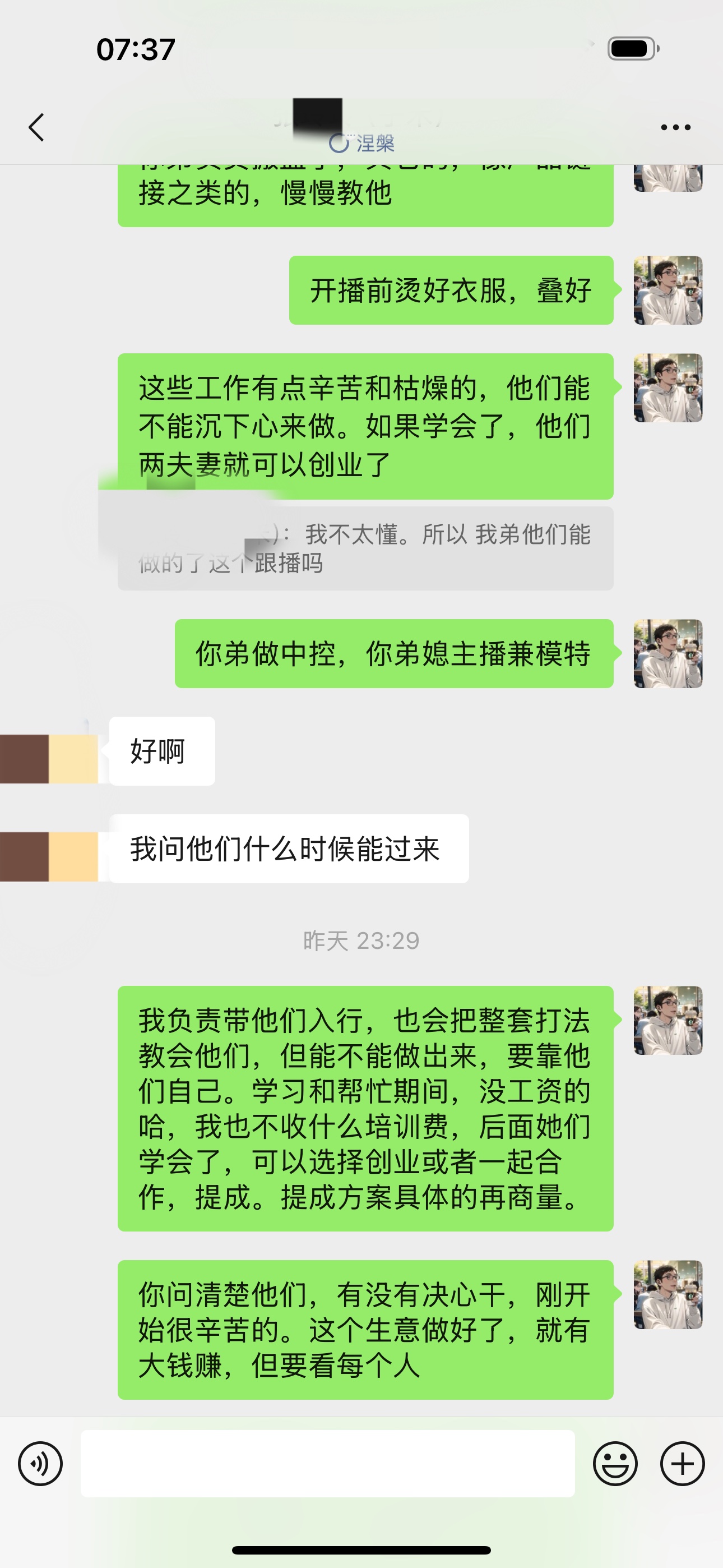Open the chat info overflow menu
The height and width of the screenshot is (1568, 723).
coord(675,127)
